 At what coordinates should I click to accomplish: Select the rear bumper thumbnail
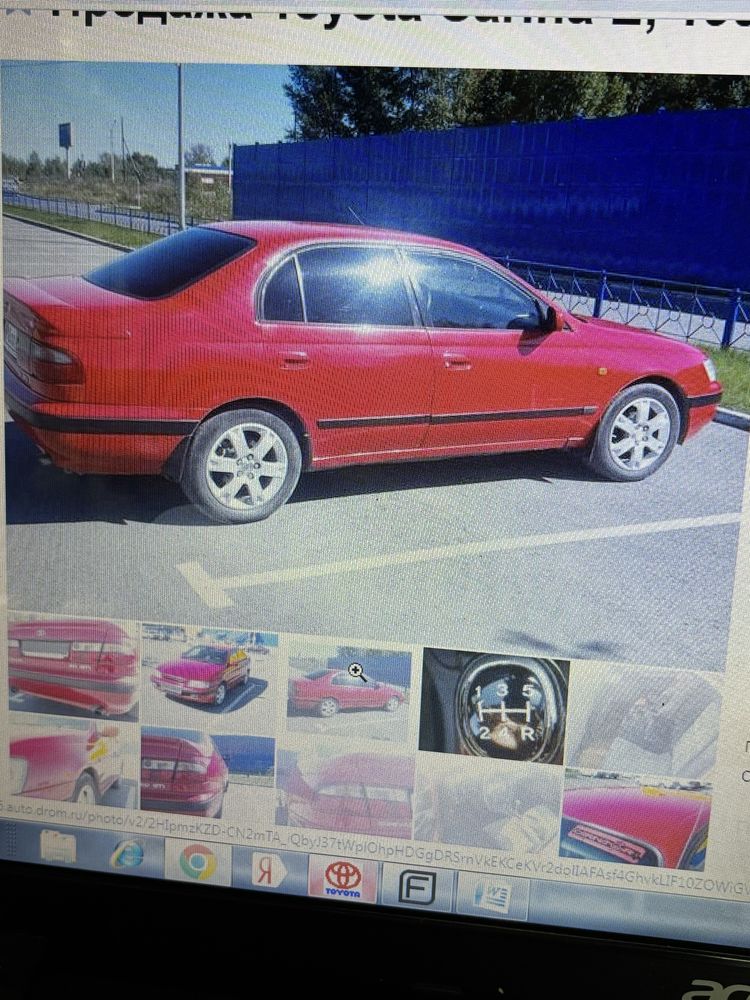73,666
